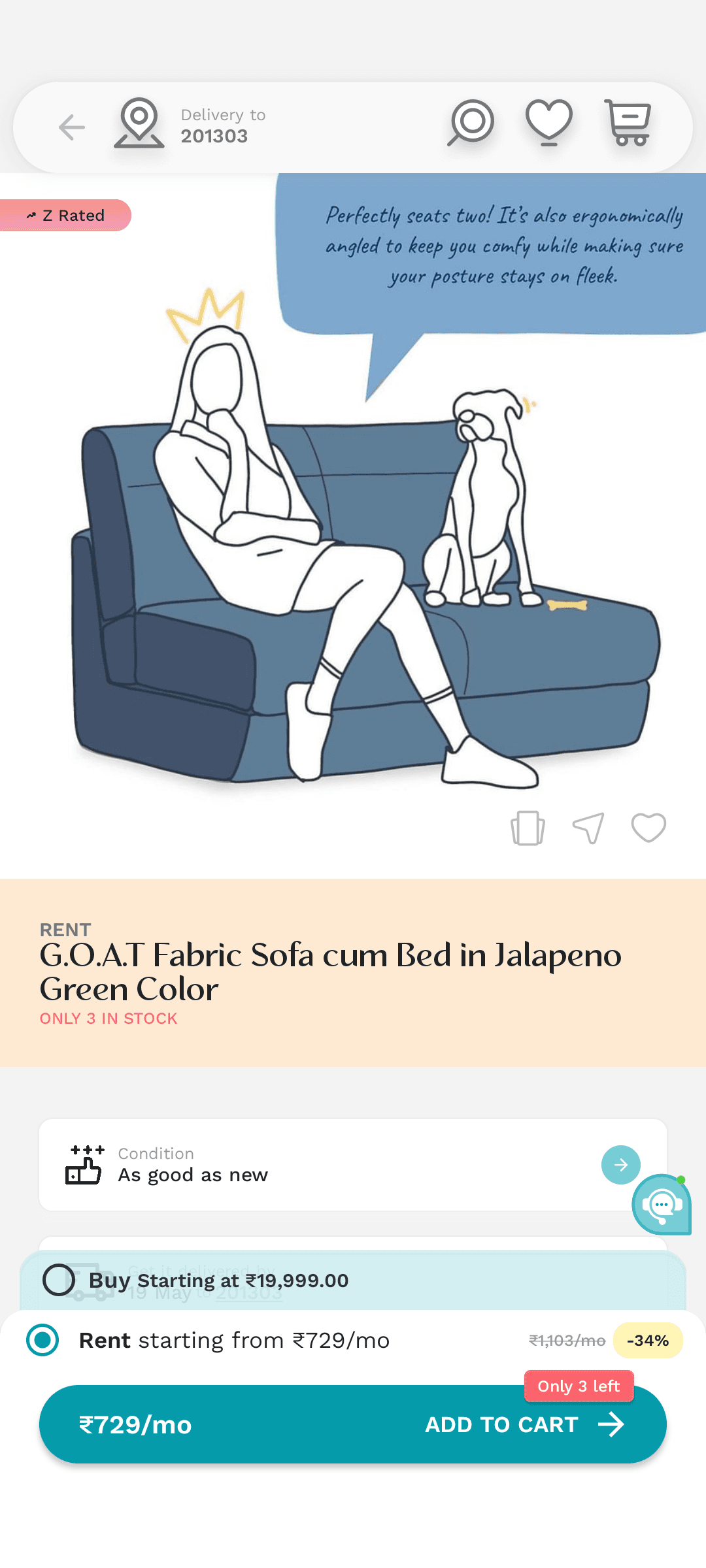This screenshot has height=1568, width=706.
Task: Share this sofa product
Action: (588, 828)
